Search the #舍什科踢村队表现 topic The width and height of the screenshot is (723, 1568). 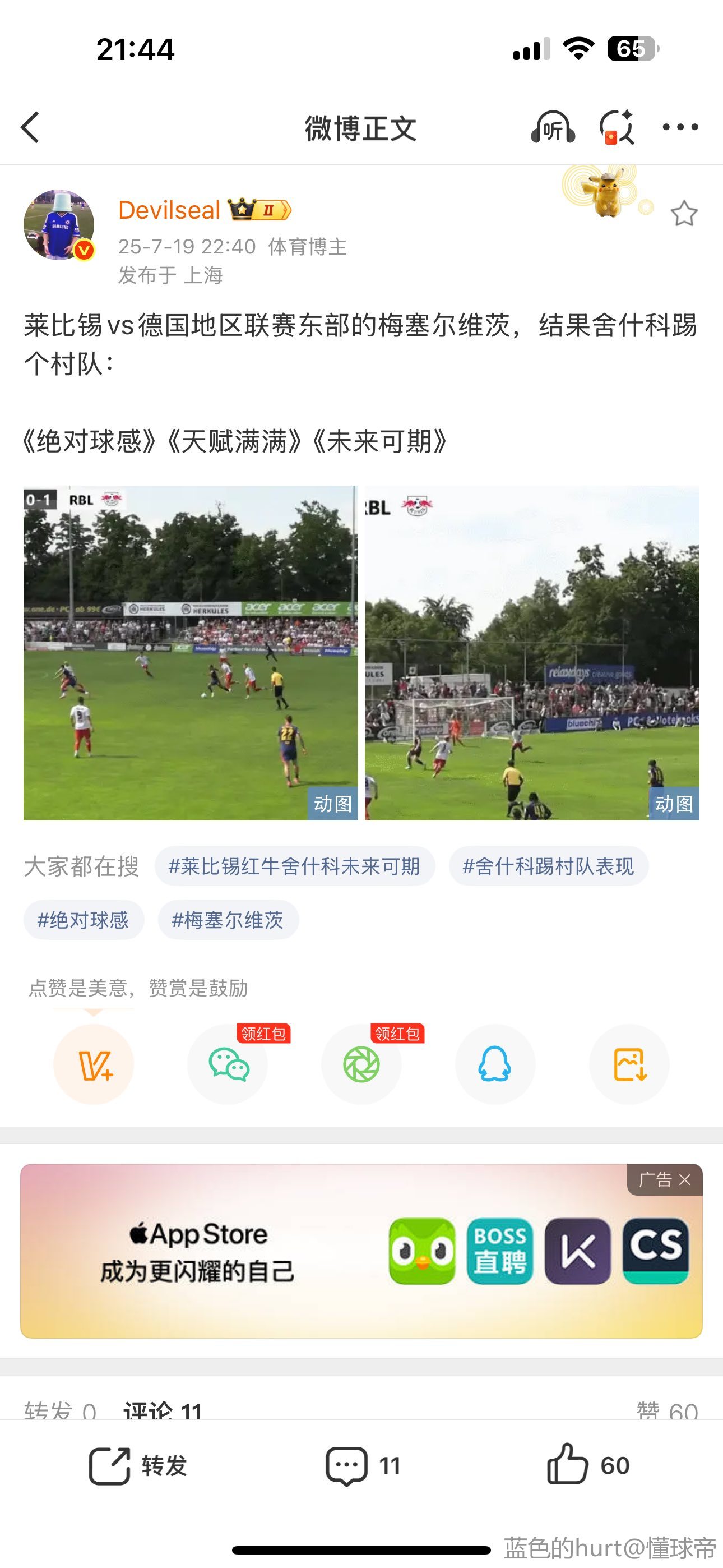(x=548, y=865)
